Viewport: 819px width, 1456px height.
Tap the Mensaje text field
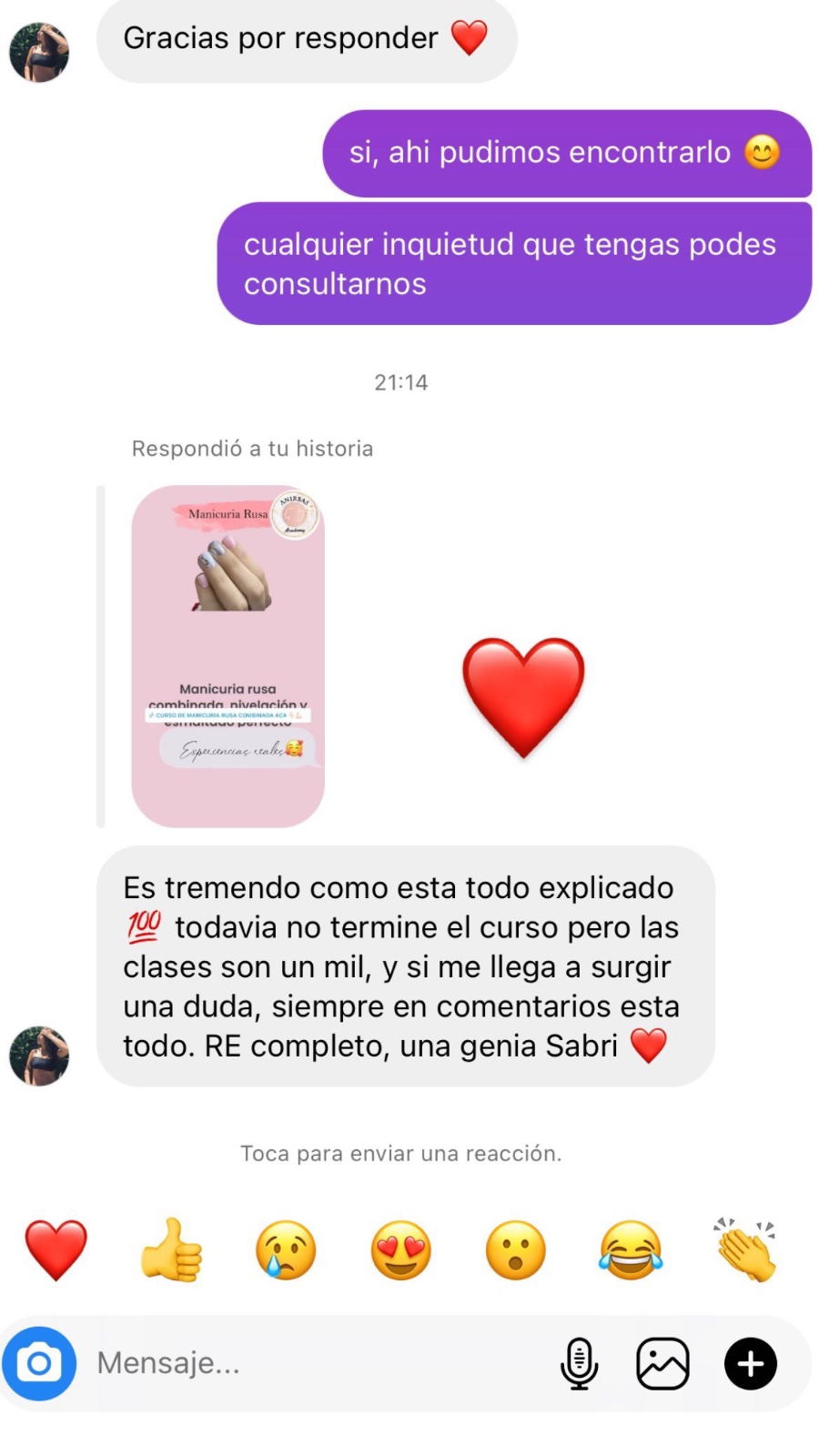coord(309,1363)
